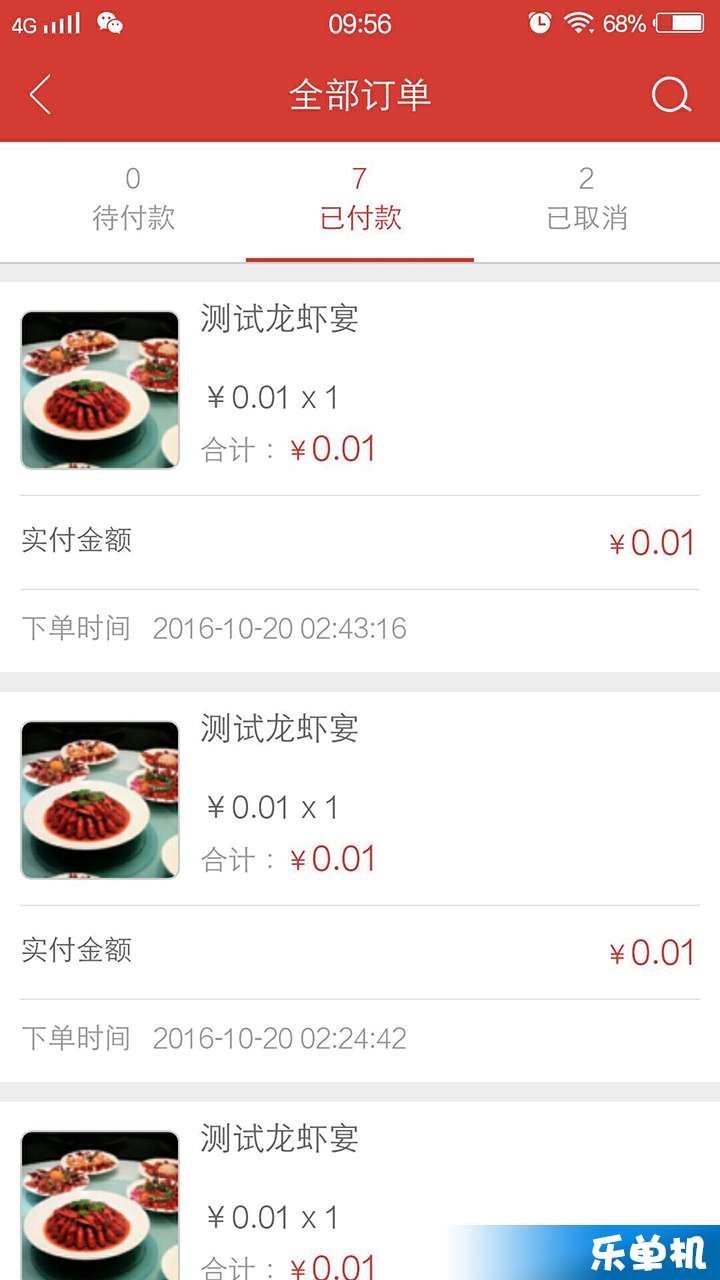720x1280 pixels.
Task: Switch to the 待付款 tab
Action: [x=133, y=201]
